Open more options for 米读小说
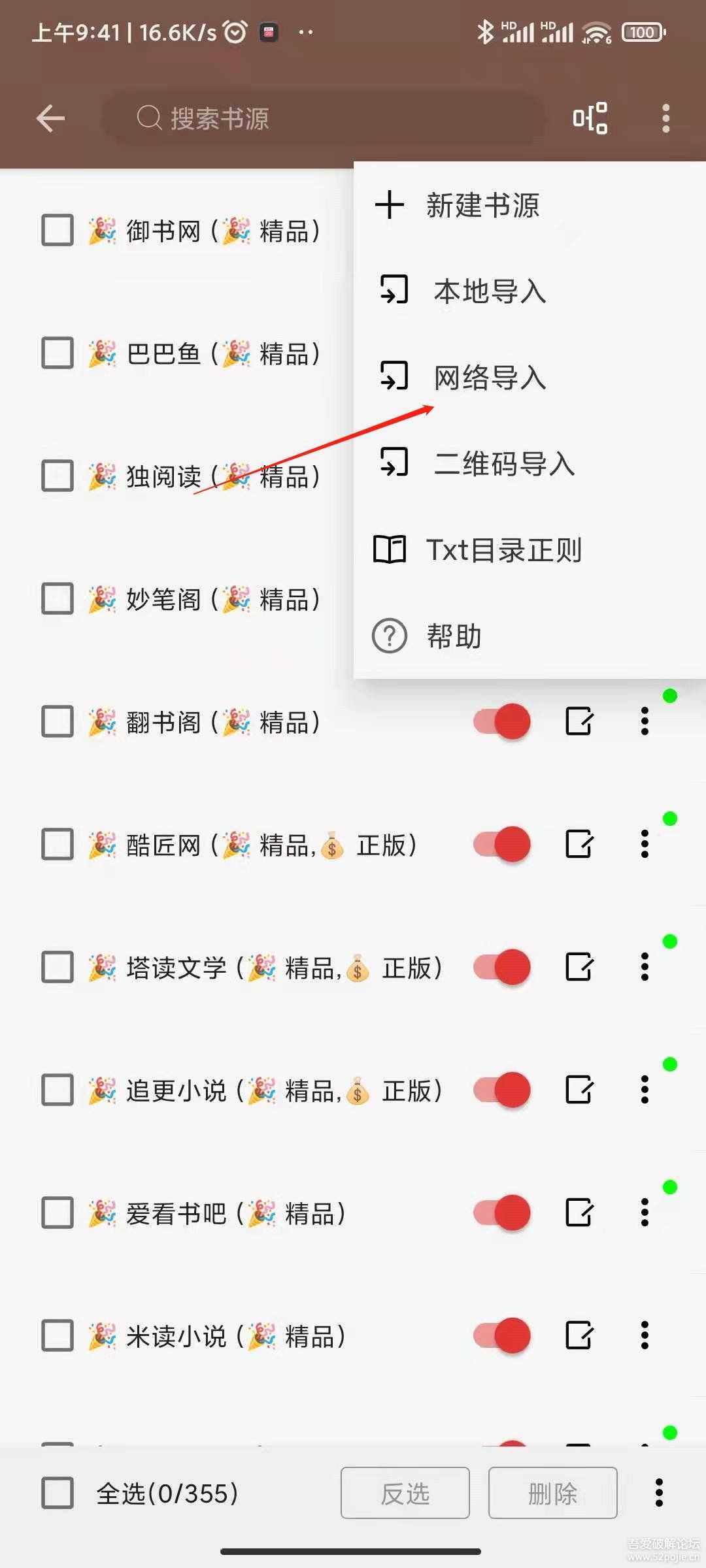Viewport: 706px width, 1568px height. 645,1336
